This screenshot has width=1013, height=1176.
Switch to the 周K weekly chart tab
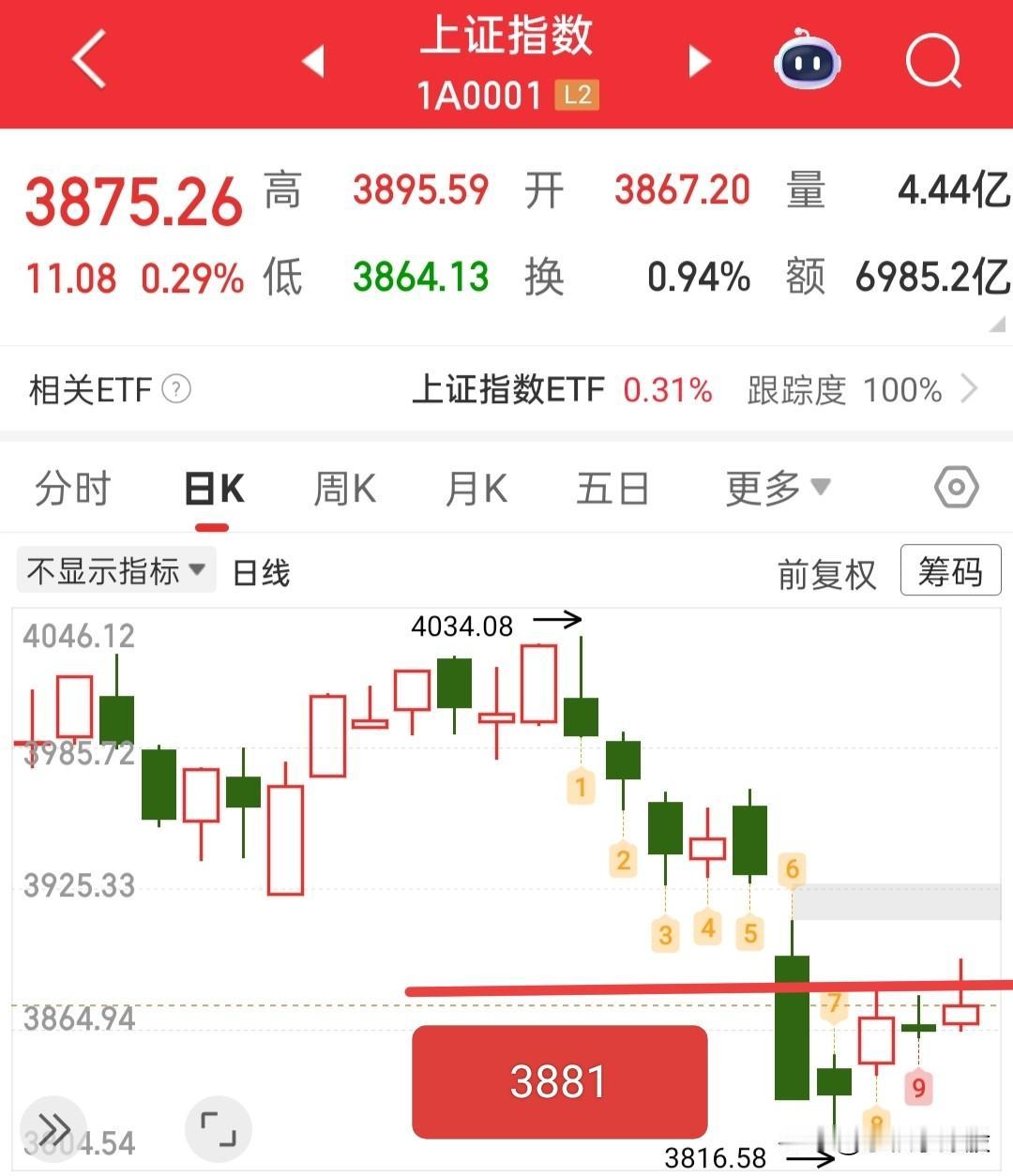[x=343, y=487]
